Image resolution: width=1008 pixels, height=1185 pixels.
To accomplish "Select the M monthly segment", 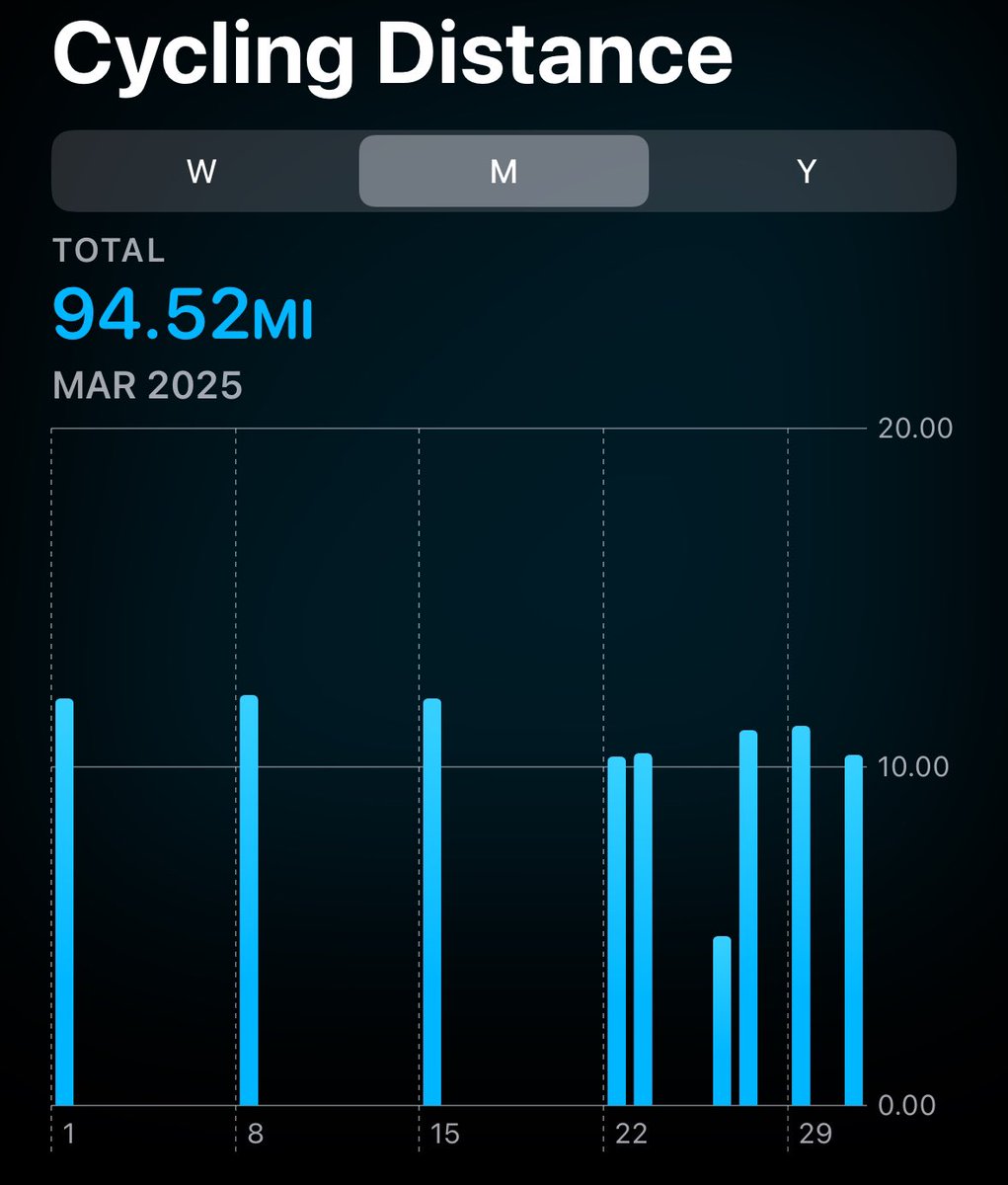I will pos(504,172).
